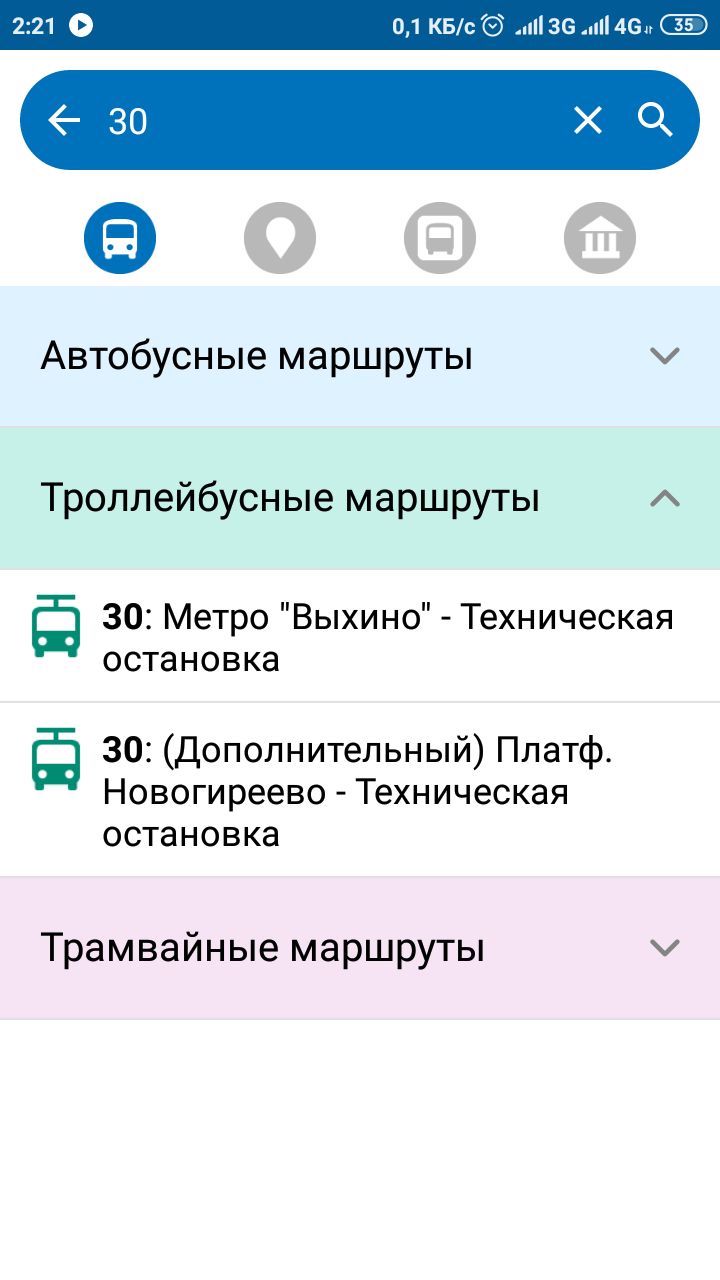Image resolution: width=720 pixels, height=1280 pixels.
Task: Open route 30 Метро "Выхино" - Техническая остановка
Action: pyautogui.click(x=360, y=637)
